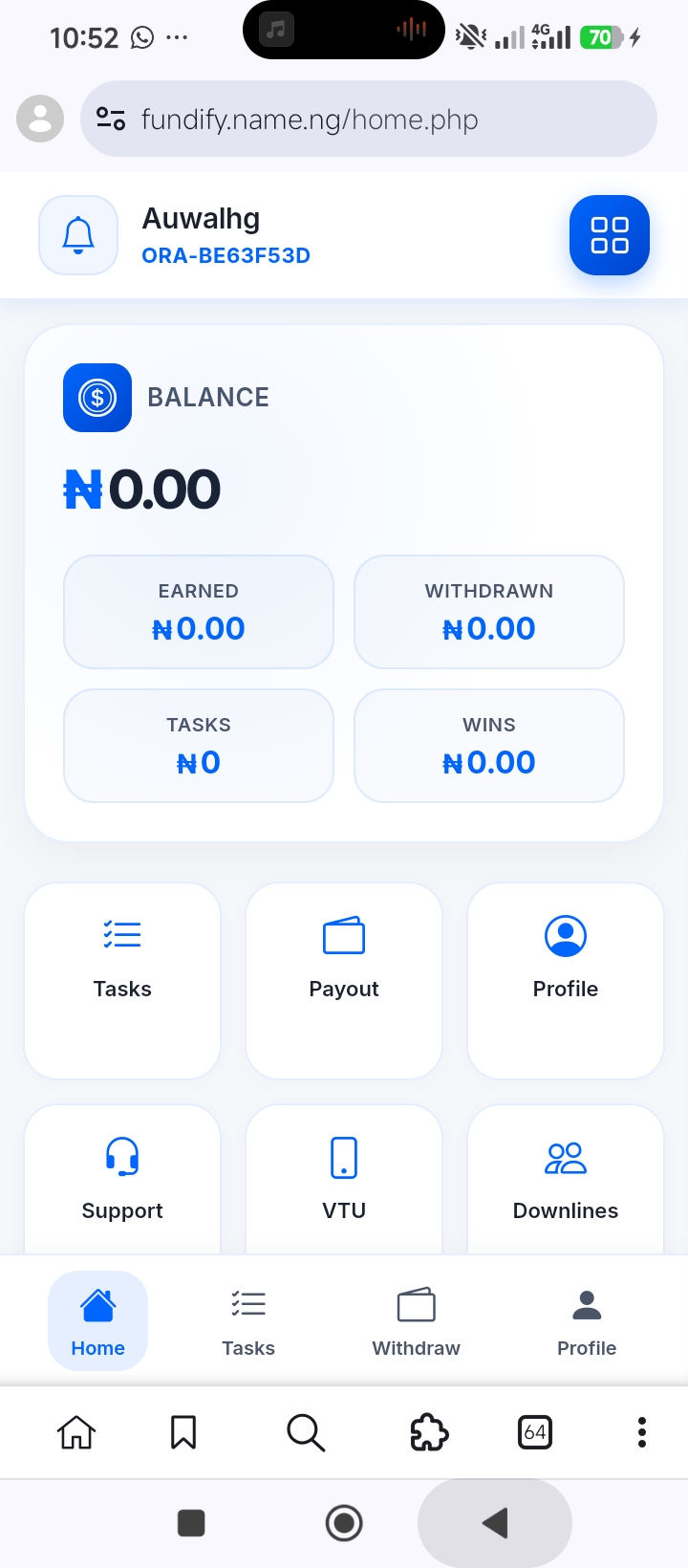The width and height of the screenshot is (688, 1568).
Task: Open the notifications bell
Action: click(x=78, y=235)
